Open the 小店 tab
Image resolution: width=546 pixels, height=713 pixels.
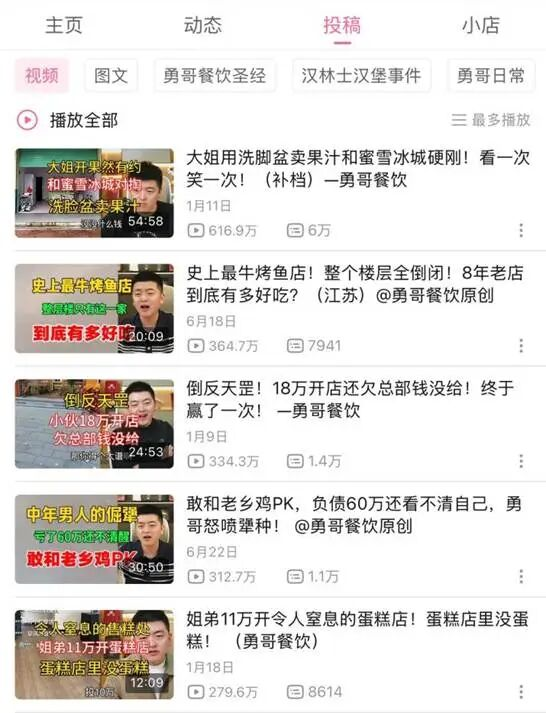(481, 25)
